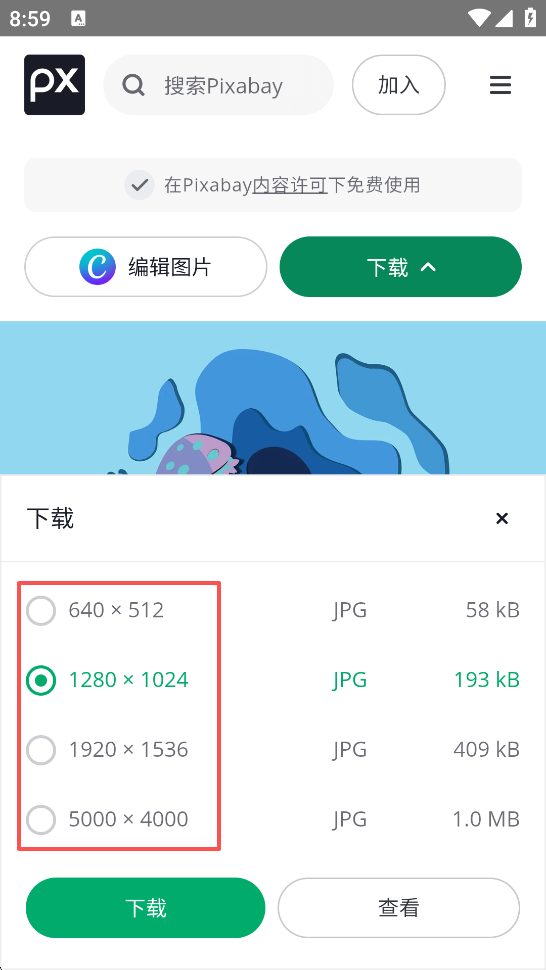The image size is (546, 970).
Task: Collapse the top 下载 dropdown button
Action: 401,267
